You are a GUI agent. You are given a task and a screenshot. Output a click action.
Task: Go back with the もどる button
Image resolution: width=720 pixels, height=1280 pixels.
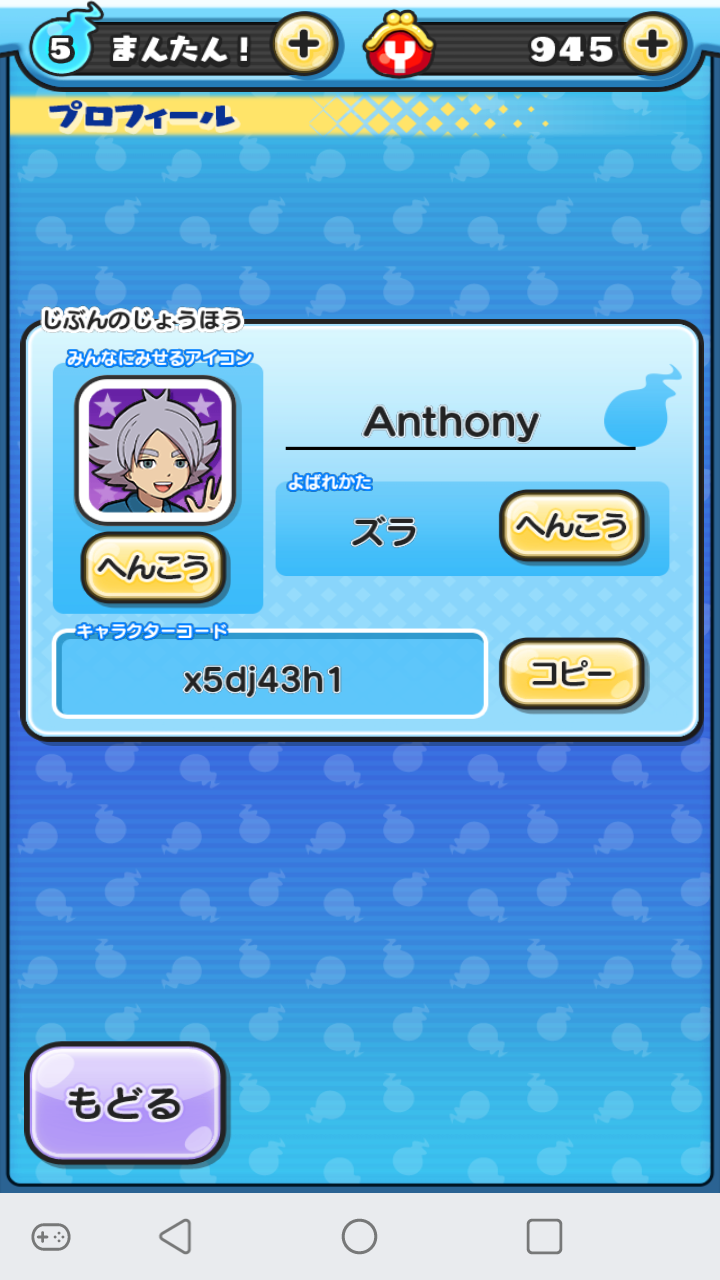(125, 1103)
